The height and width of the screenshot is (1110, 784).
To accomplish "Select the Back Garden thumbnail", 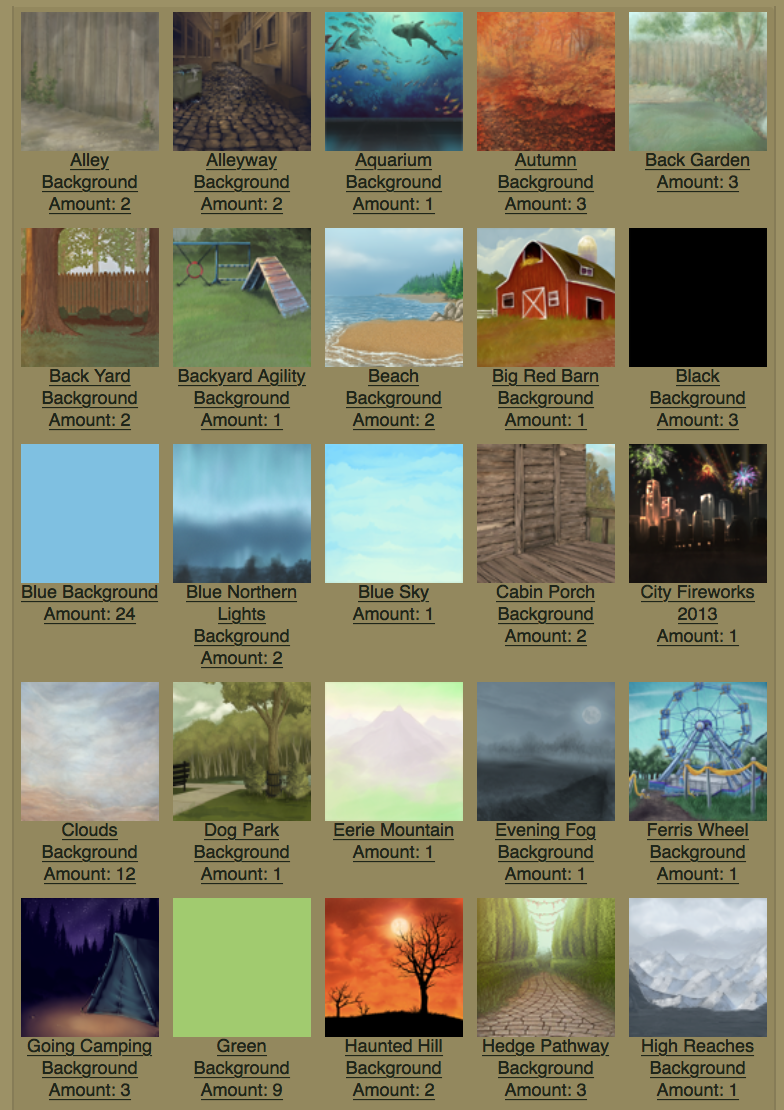I will coord(697,81).
